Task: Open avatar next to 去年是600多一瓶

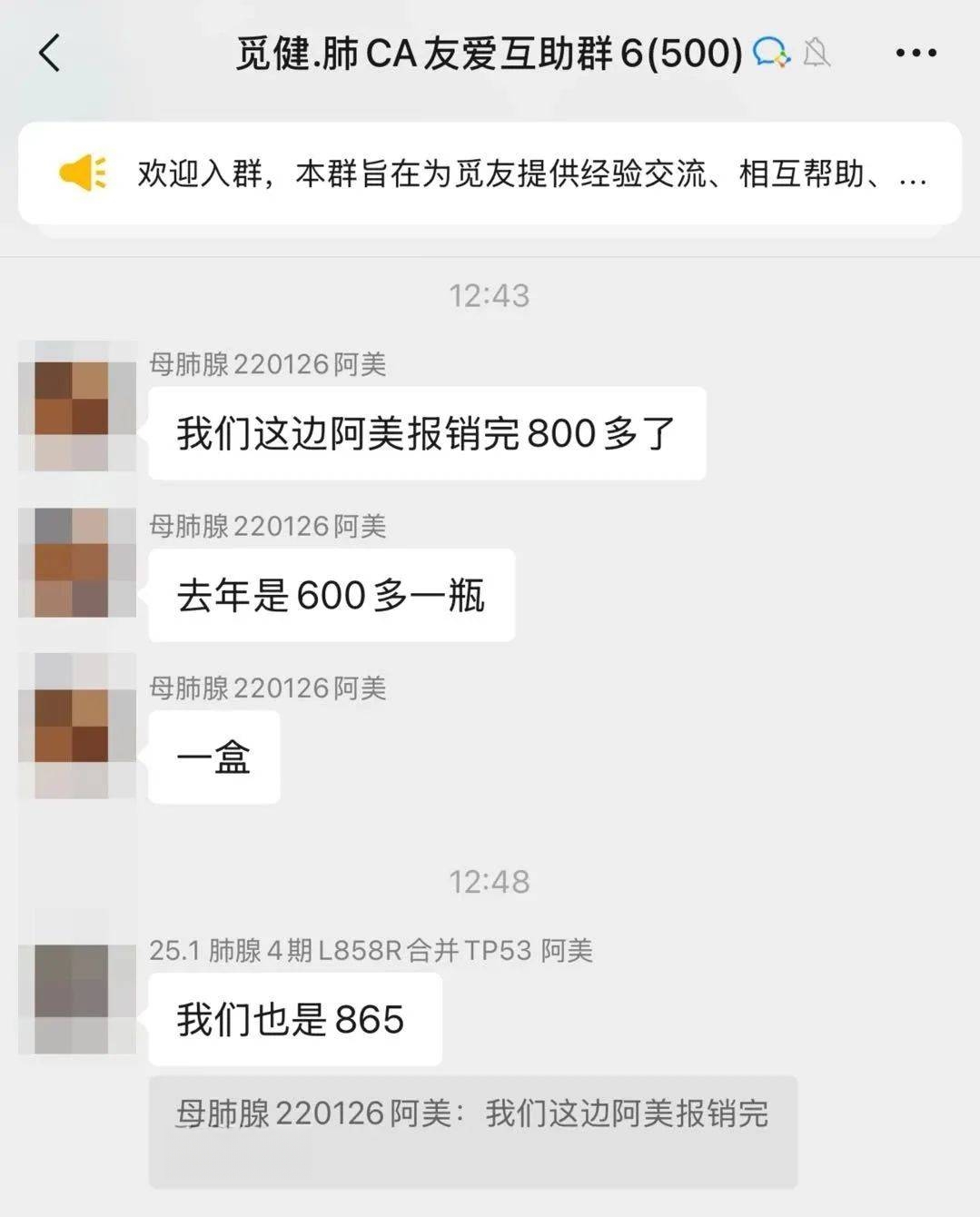Action: (76, 562)
